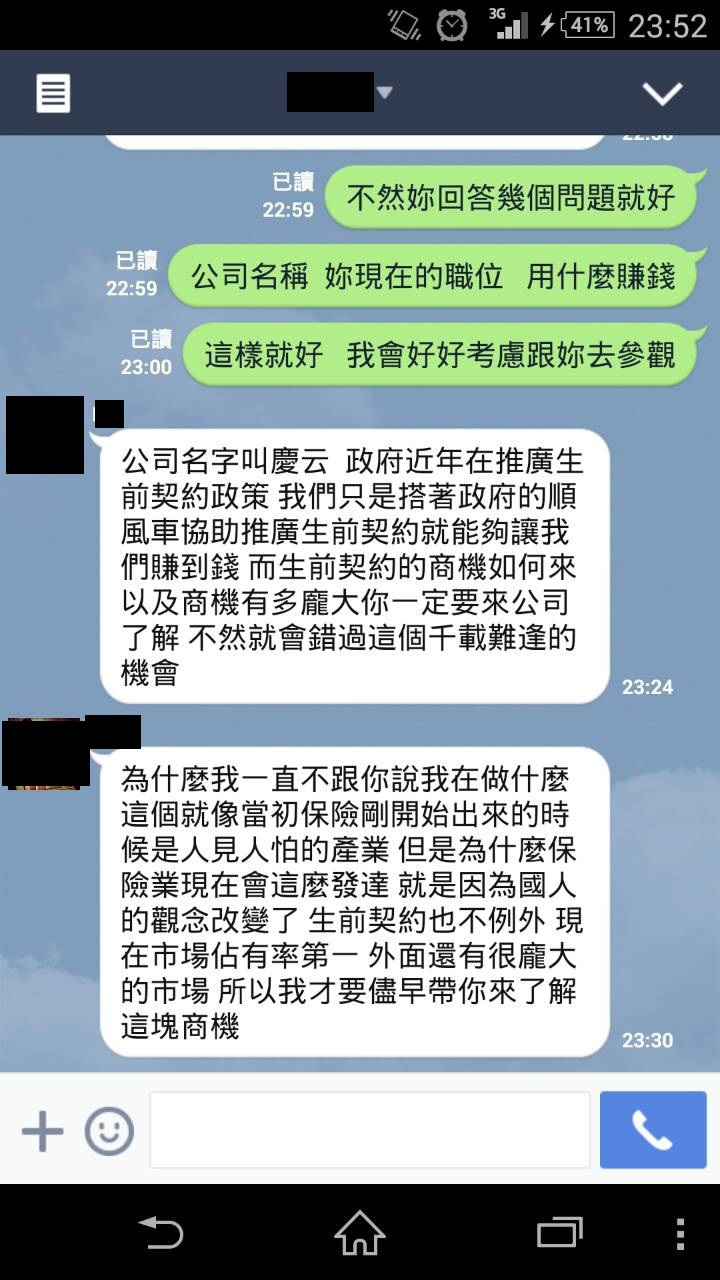
Task: Start a voice call with the phone button
Action: 653,1130
